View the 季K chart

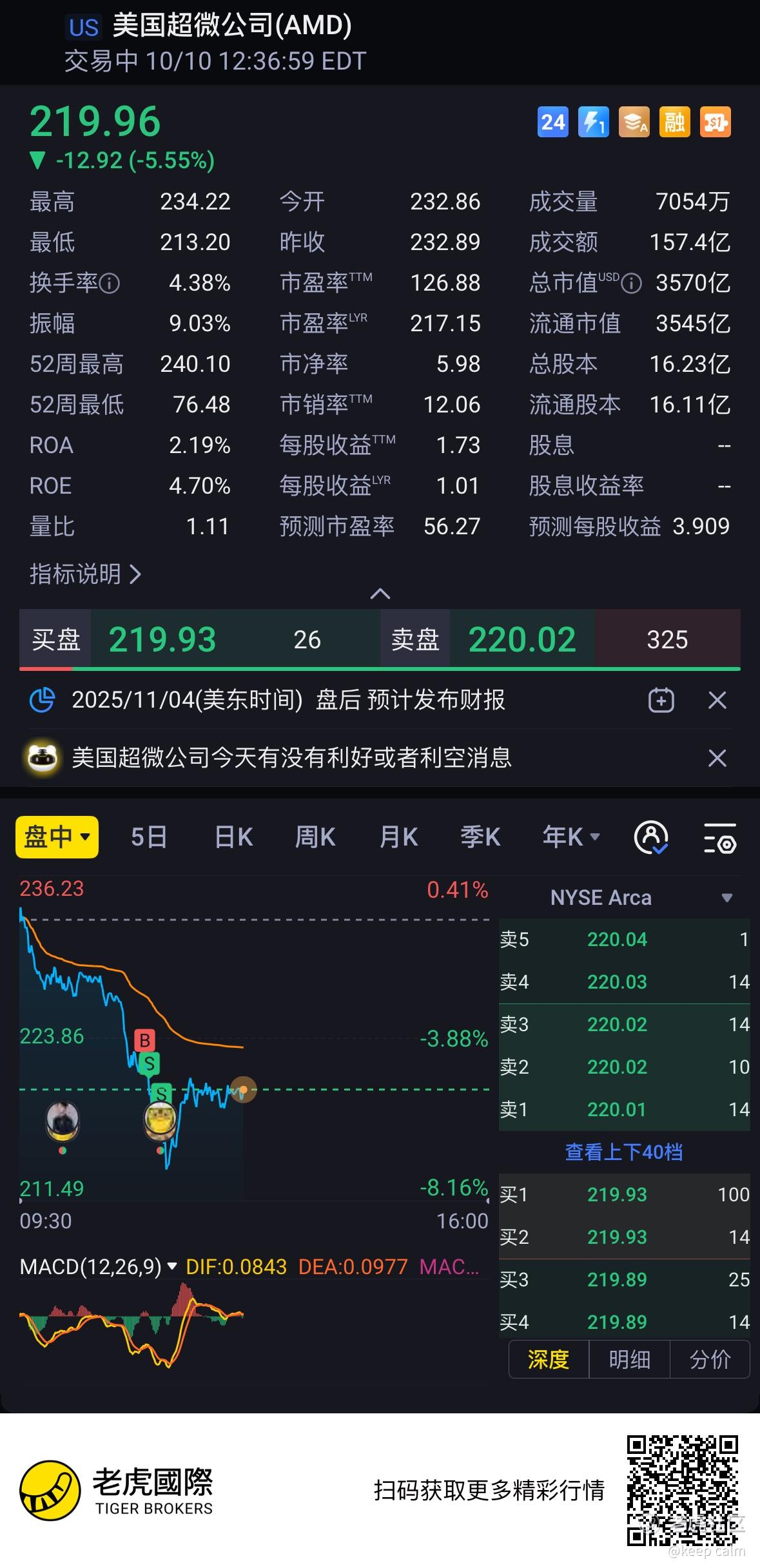(x=480, y=837)
